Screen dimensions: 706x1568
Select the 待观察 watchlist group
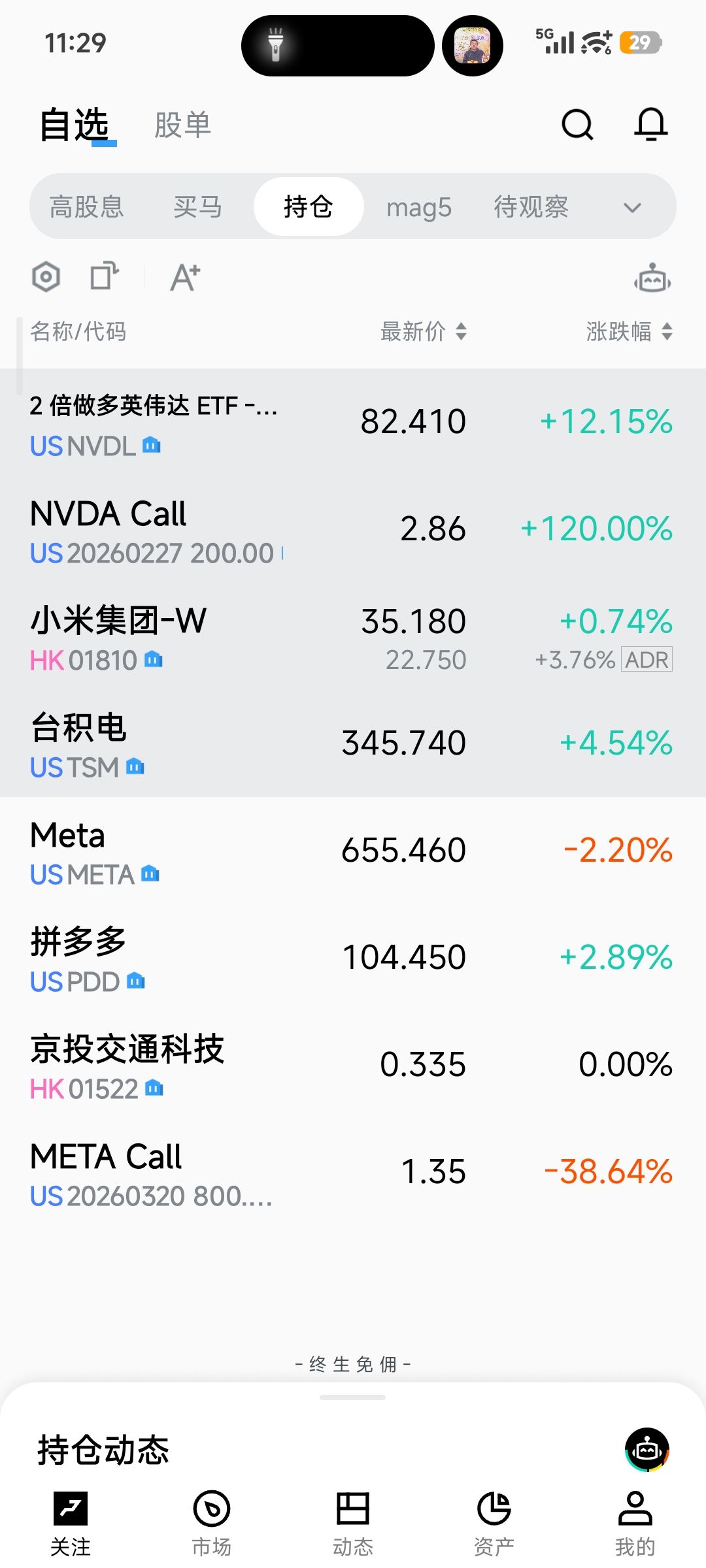(x=531, y=207)
